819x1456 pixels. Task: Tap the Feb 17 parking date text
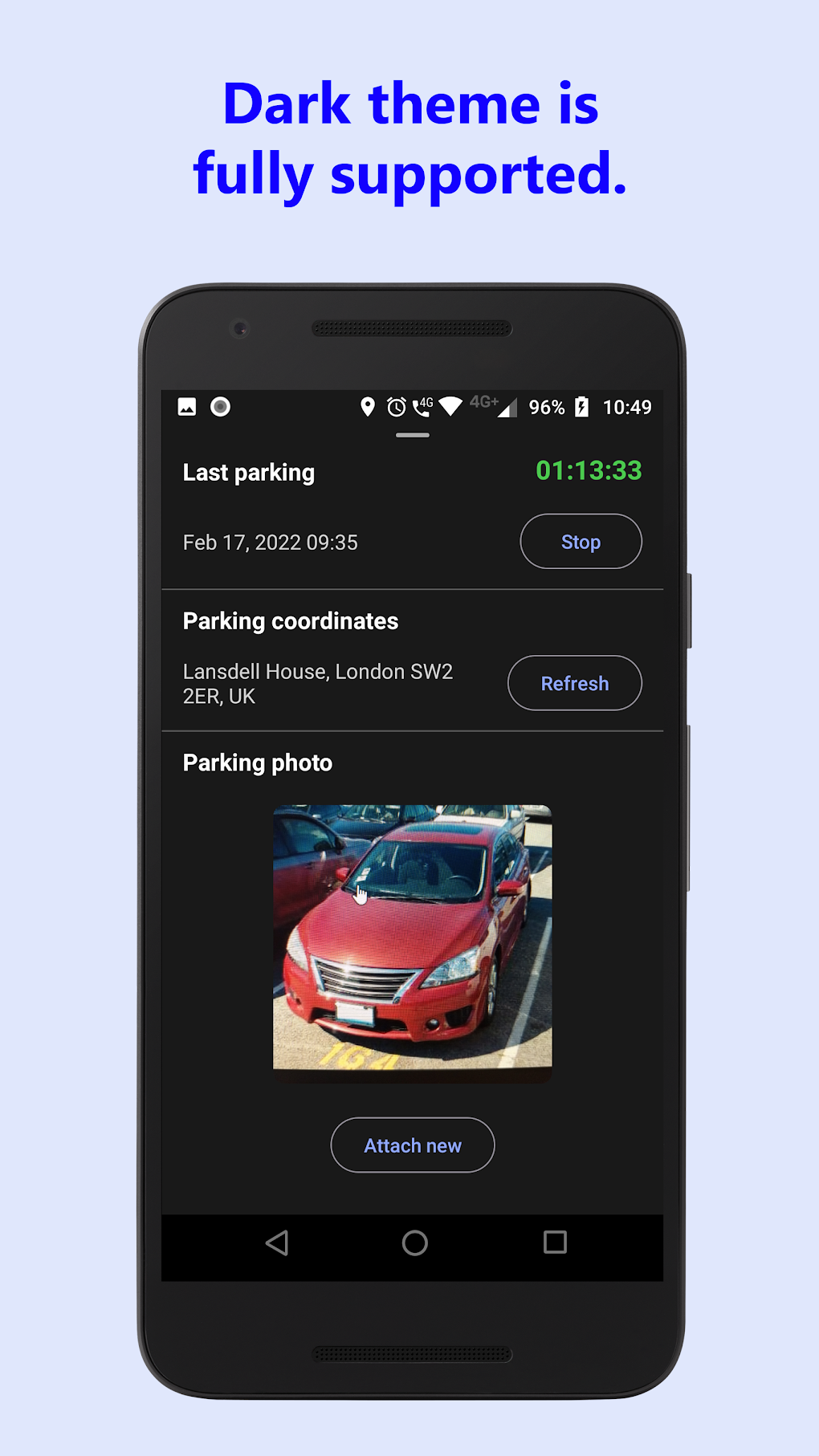coord(271,543)
